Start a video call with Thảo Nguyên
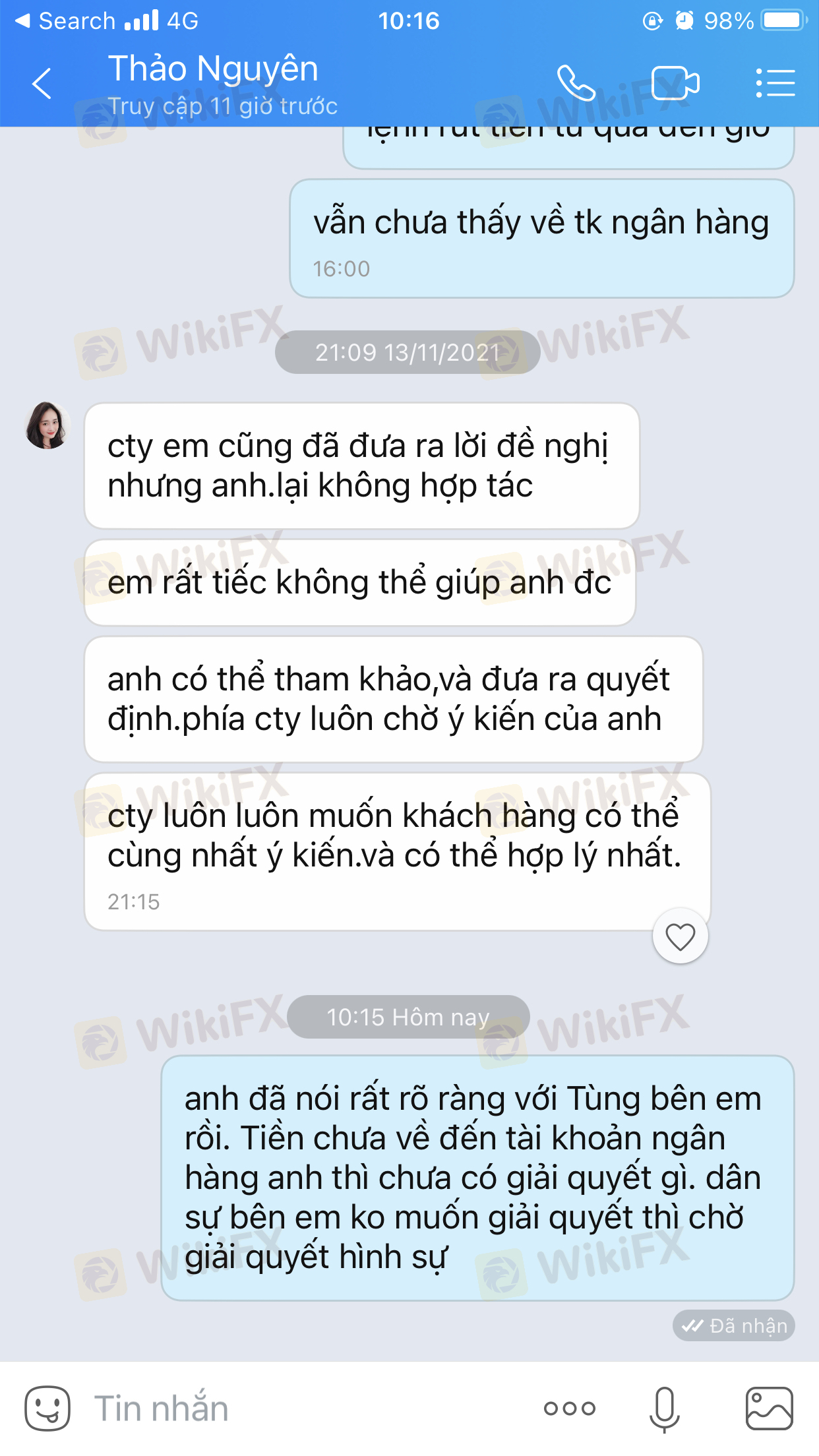Viewport: 819px width, 1456px height. point(675,84)
